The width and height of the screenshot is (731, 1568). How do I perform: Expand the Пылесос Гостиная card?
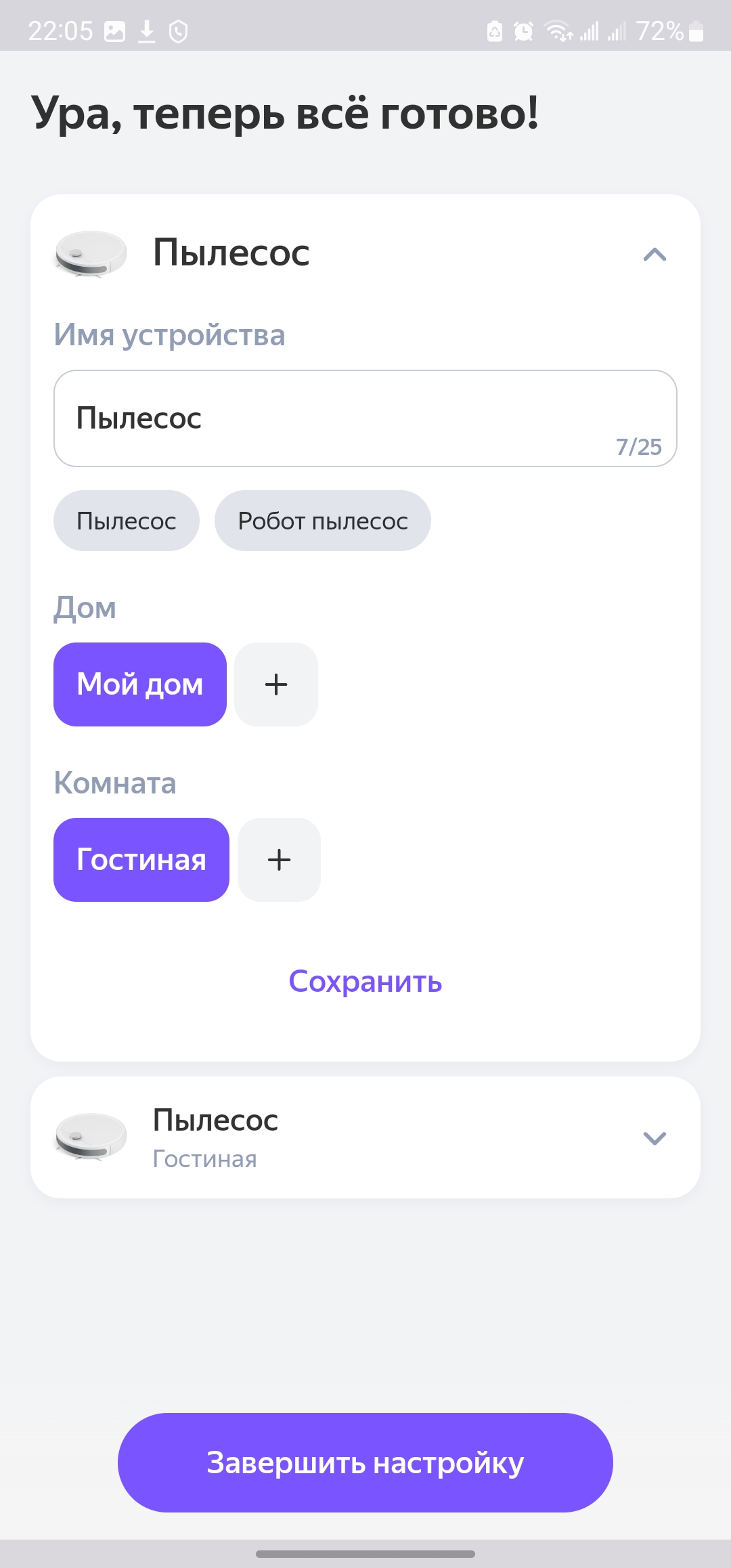pyautogui.click(x=654, y=1137)
